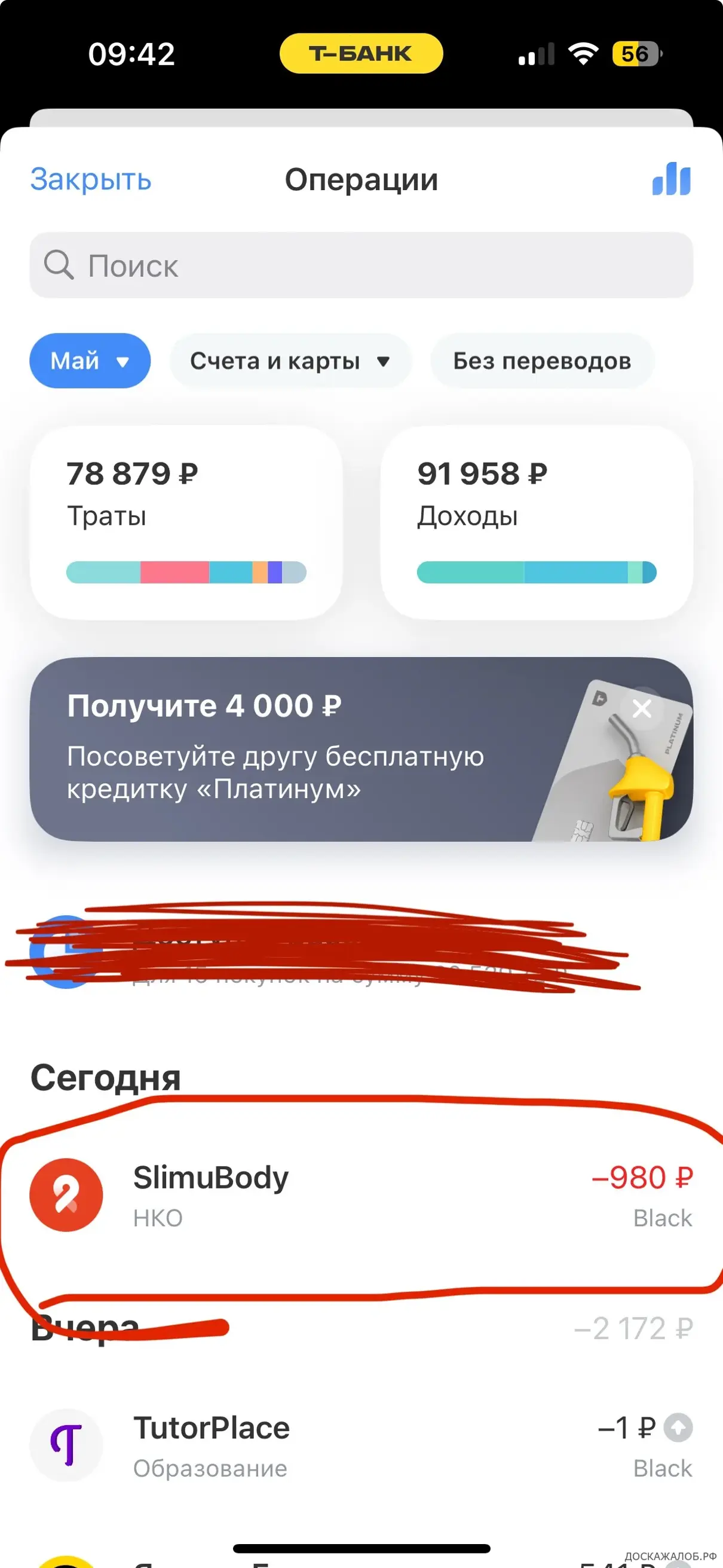The image size is (723, 1568).
Task: Dismiss the Платинум credit card banner
Action: pos(642,708)
